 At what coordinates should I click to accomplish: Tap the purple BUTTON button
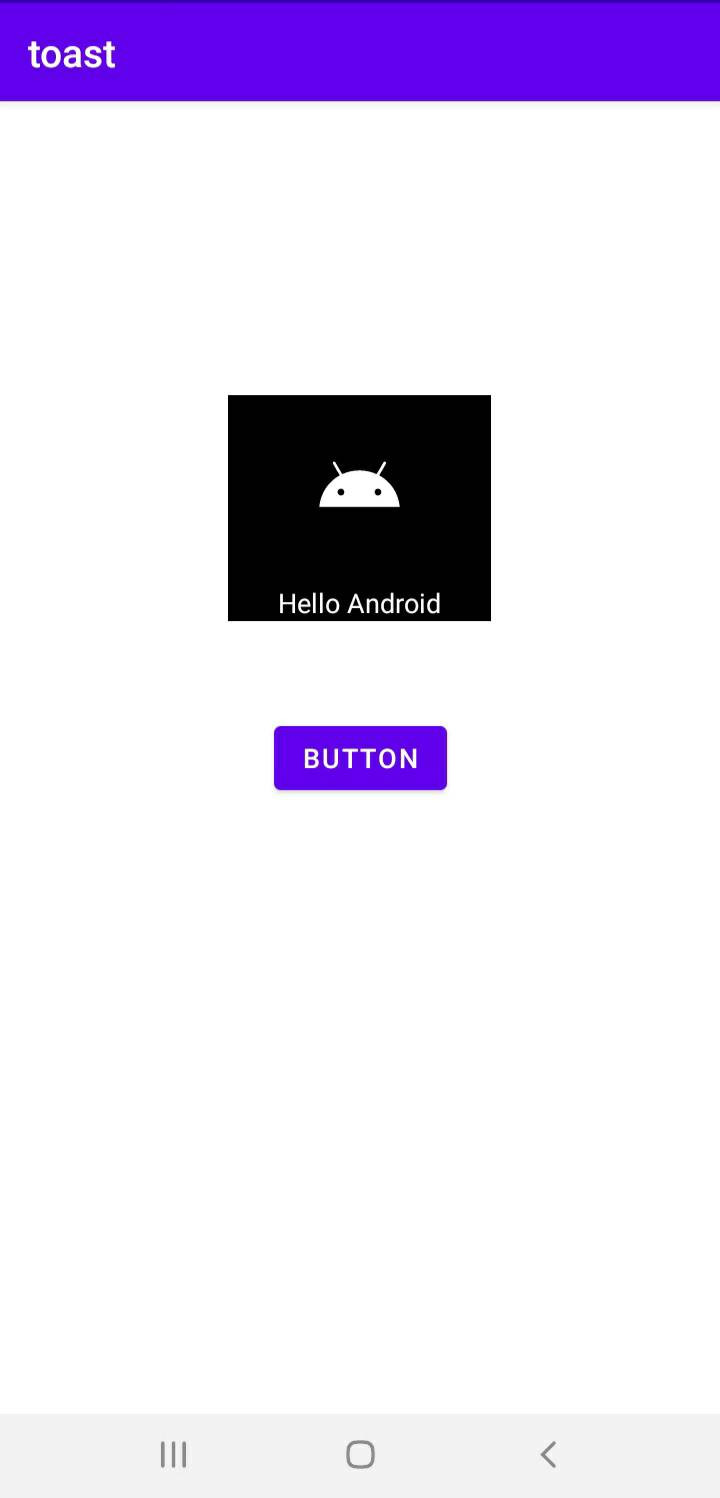360,758
